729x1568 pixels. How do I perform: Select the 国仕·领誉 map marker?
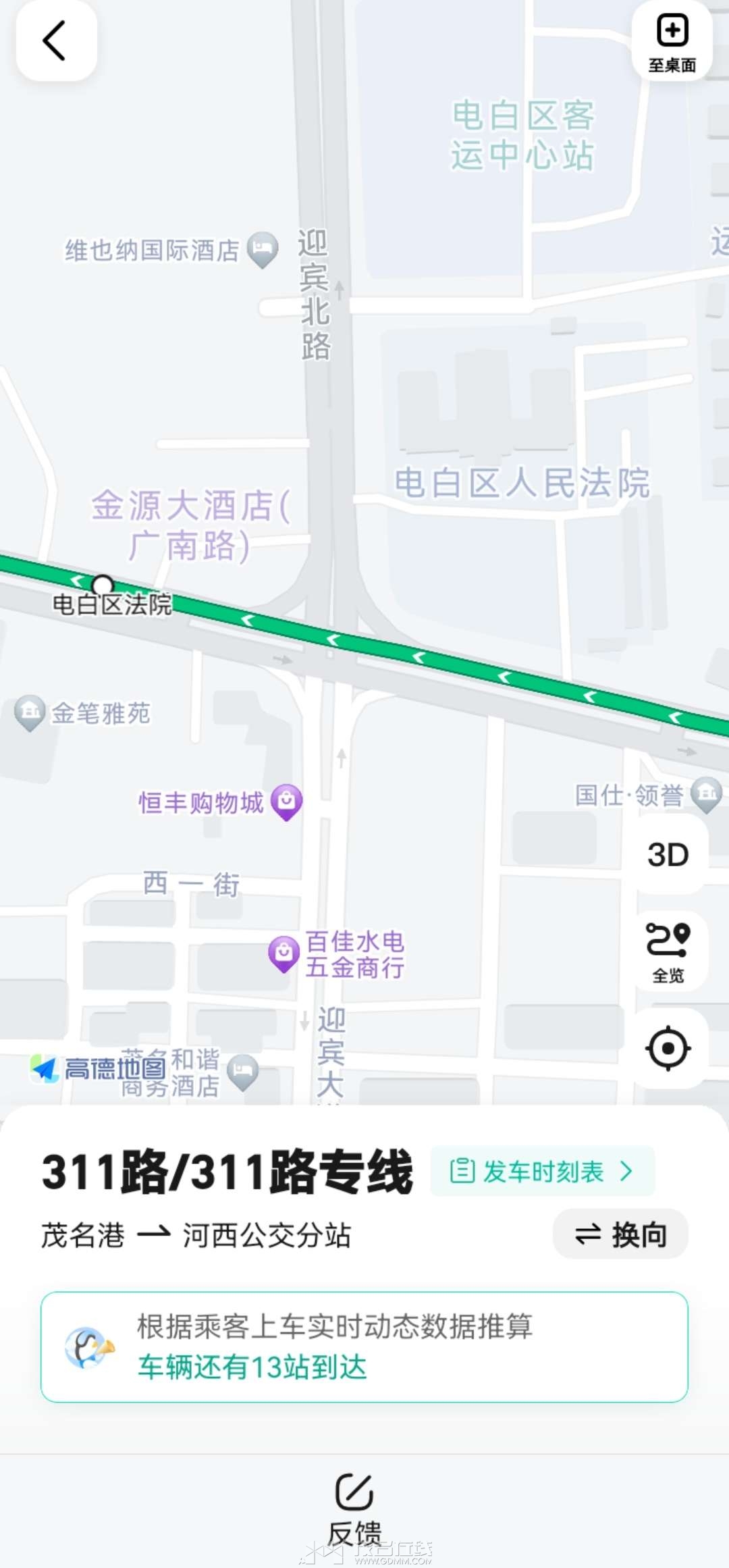click(x=707, y=793)
